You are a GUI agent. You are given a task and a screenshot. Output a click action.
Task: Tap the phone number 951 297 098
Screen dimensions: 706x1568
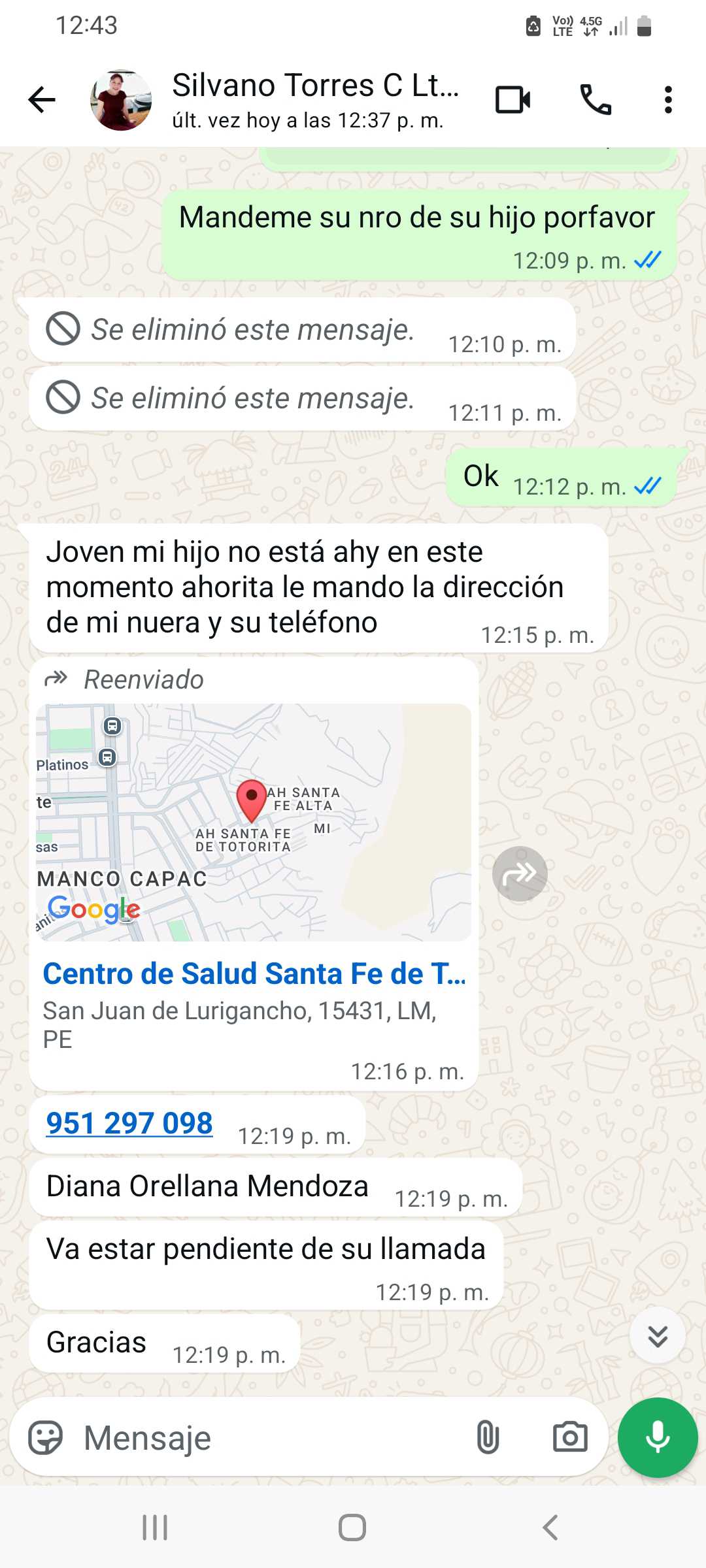click(129, 1124)
